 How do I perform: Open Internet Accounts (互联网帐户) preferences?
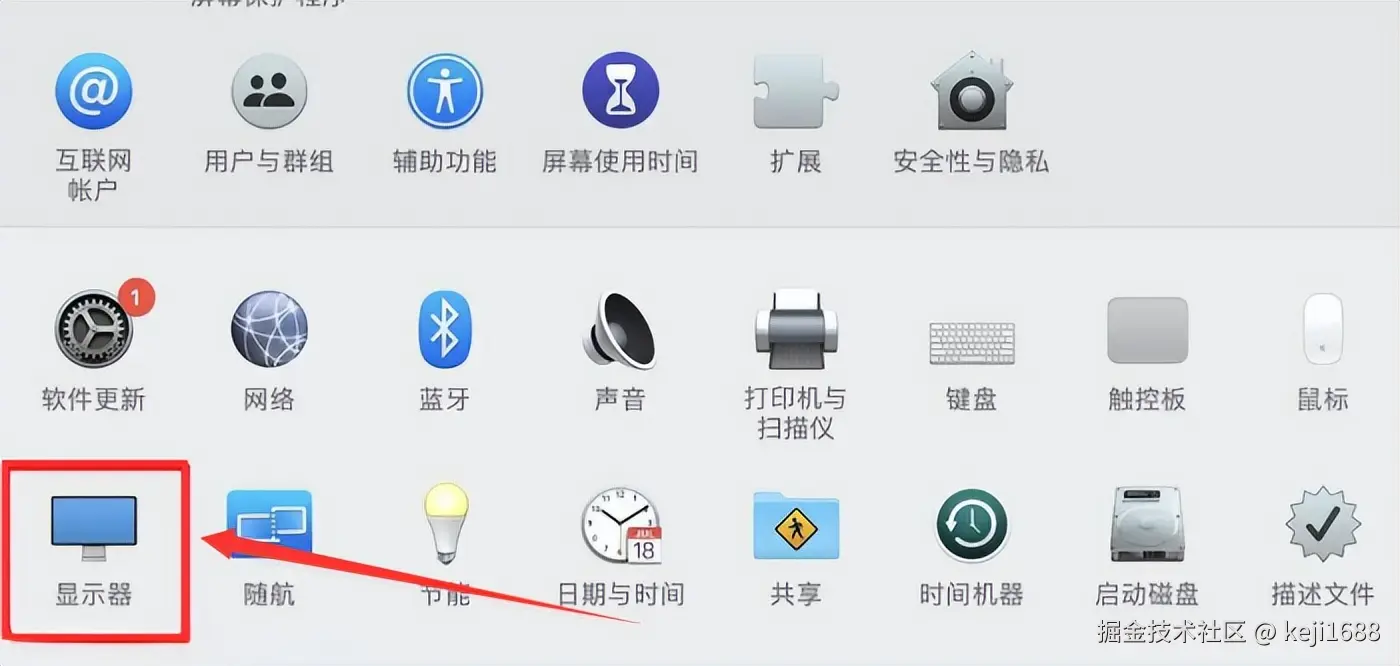click(x=93, y=92)
